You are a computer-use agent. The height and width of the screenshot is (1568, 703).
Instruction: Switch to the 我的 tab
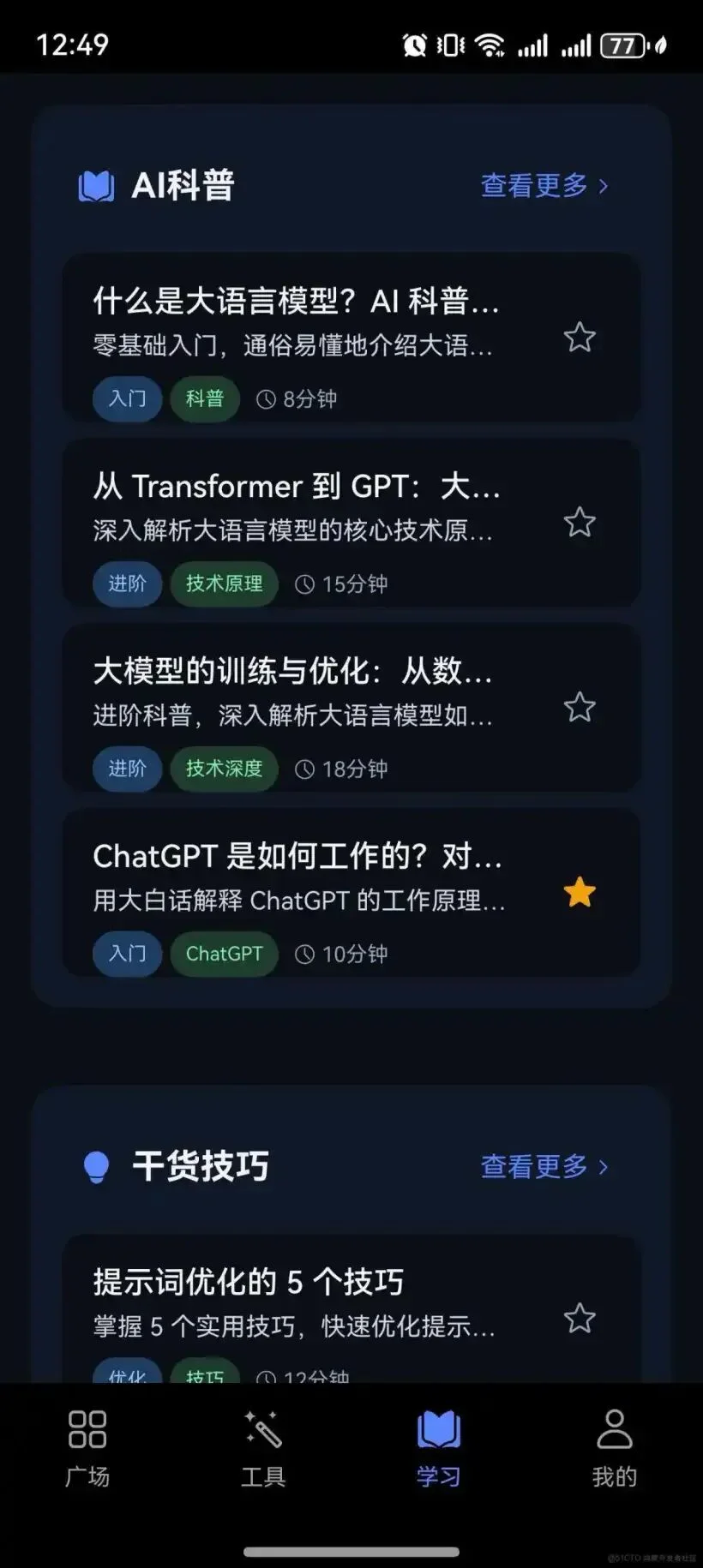pyautogui.click(x=614, y=1448)
